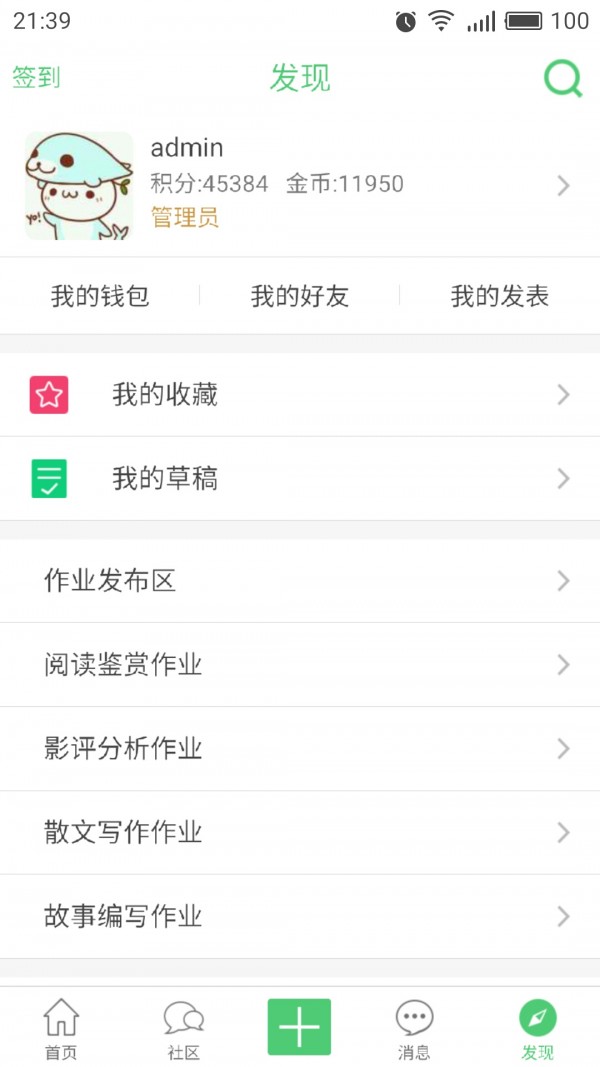This screenshot has width=600, height=1067.
Task: Tap the 签到 sign-in button
Action: [37, 78]
